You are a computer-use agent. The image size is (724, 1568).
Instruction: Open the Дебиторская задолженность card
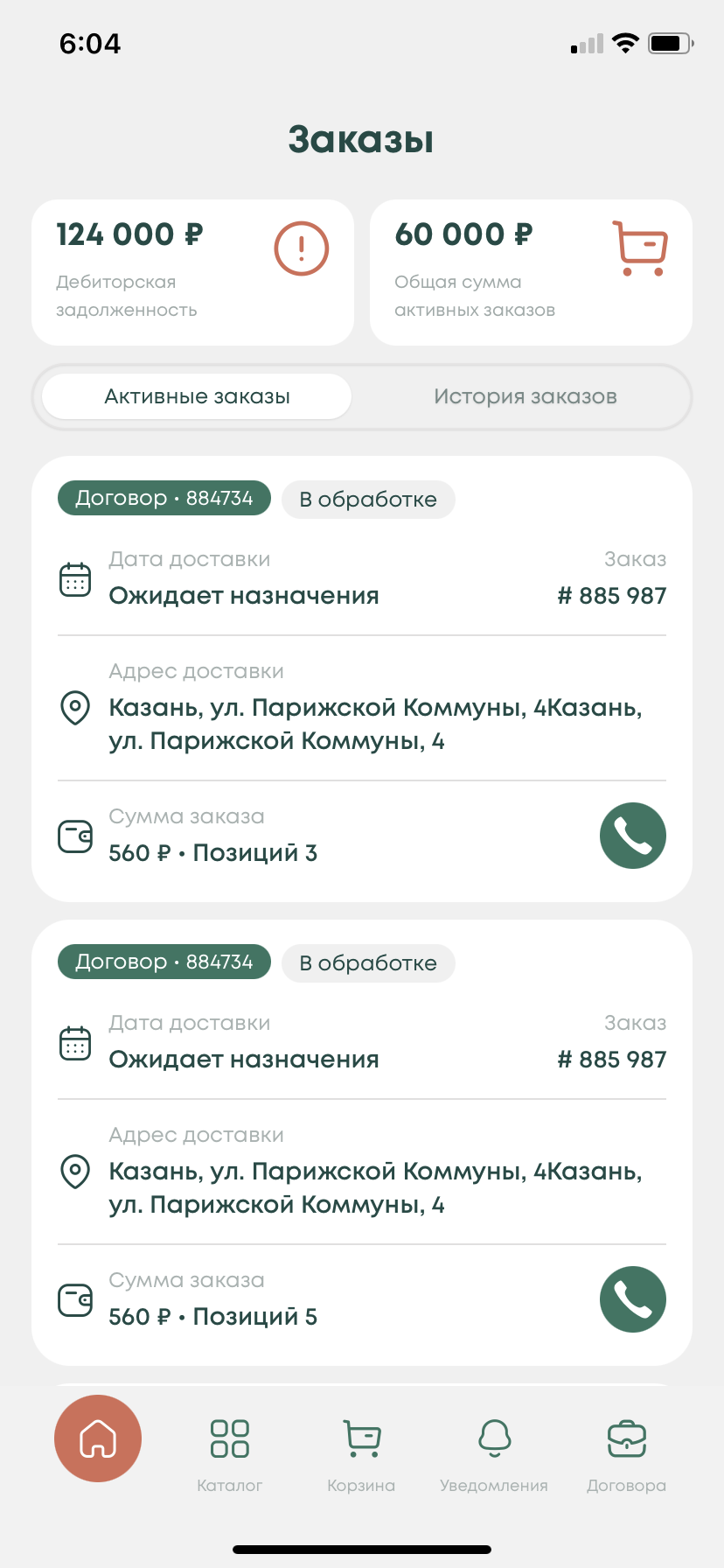pos(192,272)
